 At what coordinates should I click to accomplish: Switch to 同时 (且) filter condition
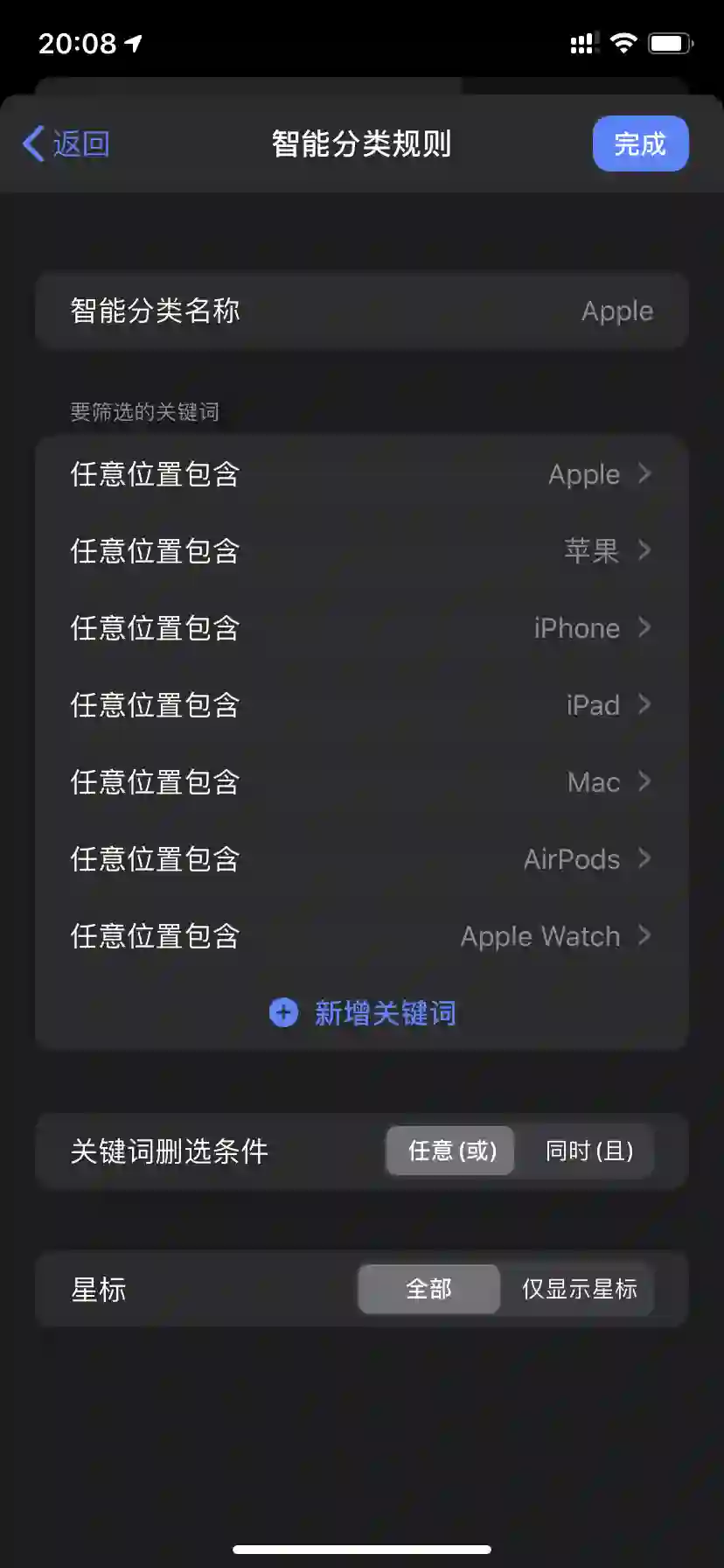point(588,1151)
